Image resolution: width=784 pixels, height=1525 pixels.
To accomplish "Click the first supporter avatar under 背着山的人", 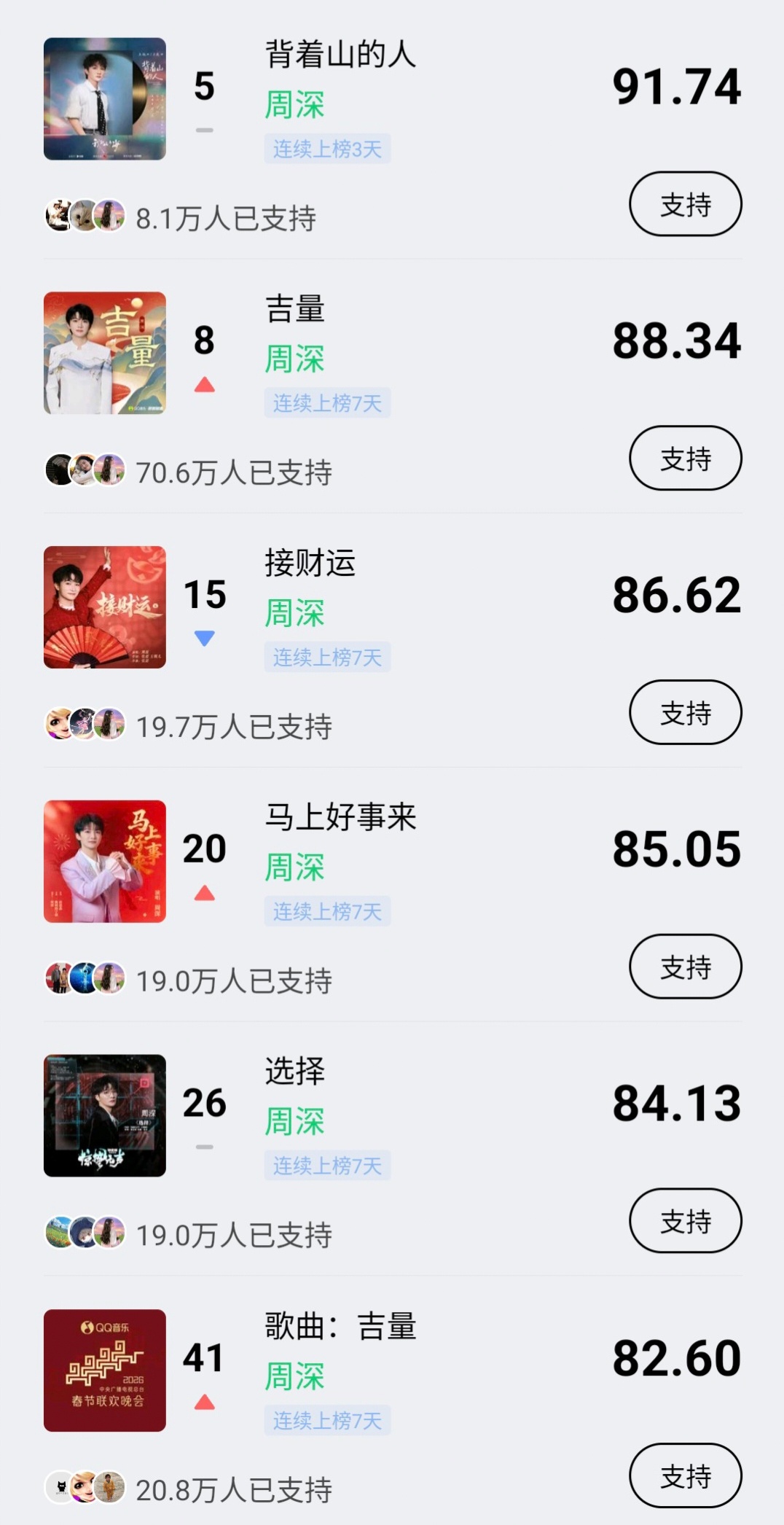I will click(58, 217).
